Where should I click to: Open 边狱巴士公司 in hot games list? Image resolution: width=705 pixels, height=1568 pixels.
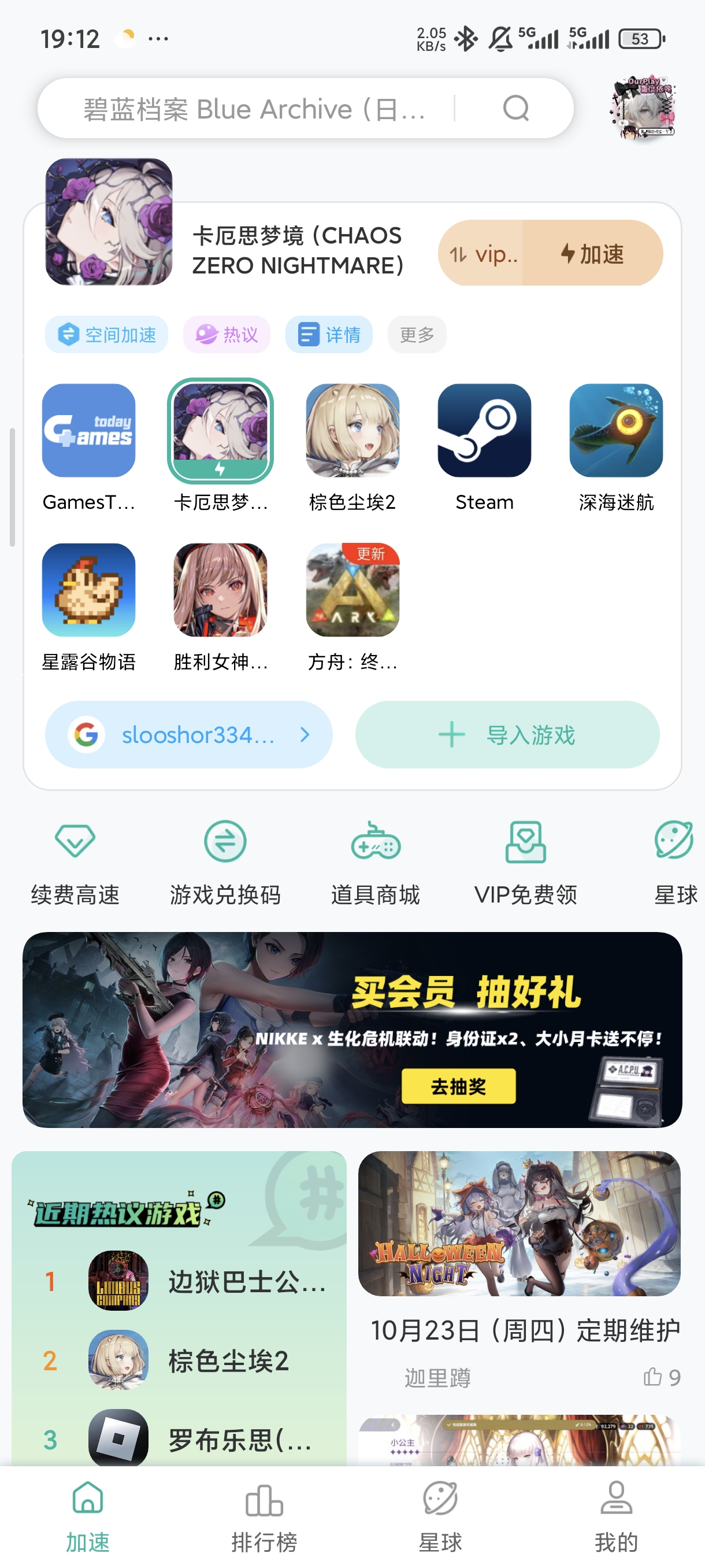pos(207,1281)
